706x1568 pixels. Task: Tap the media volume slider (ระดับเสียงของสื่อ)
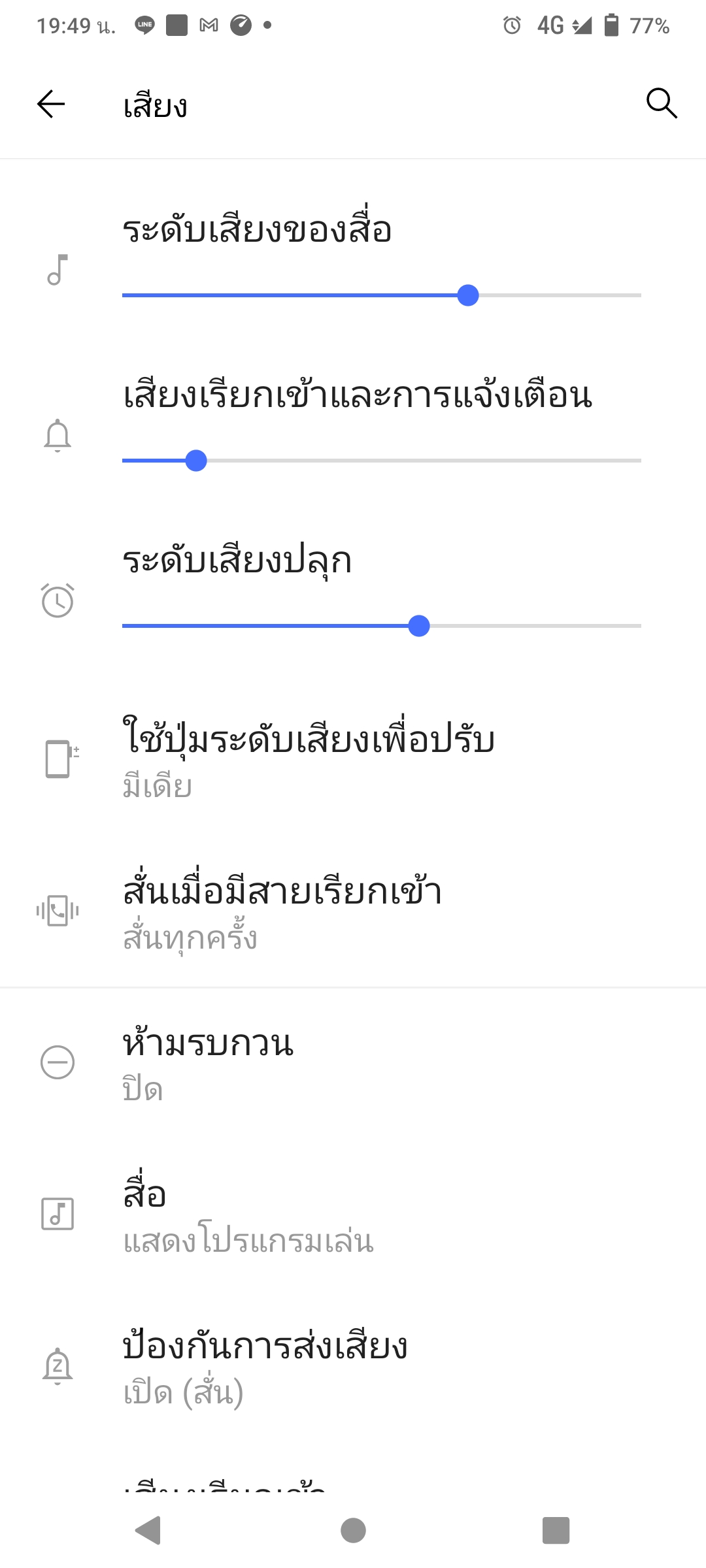click(382, 295)
